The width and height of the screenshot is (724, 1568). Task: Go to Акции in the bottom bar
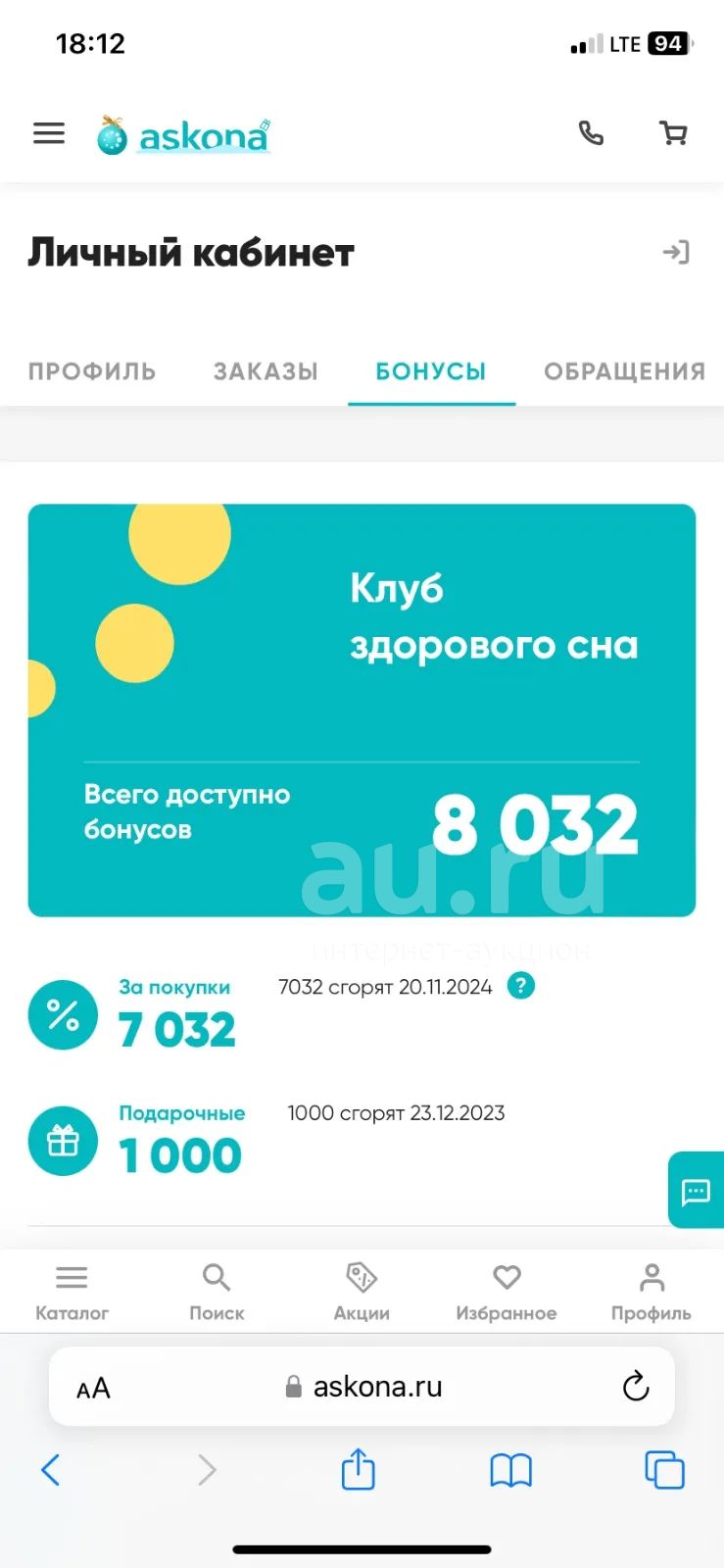click(362, 1294)
